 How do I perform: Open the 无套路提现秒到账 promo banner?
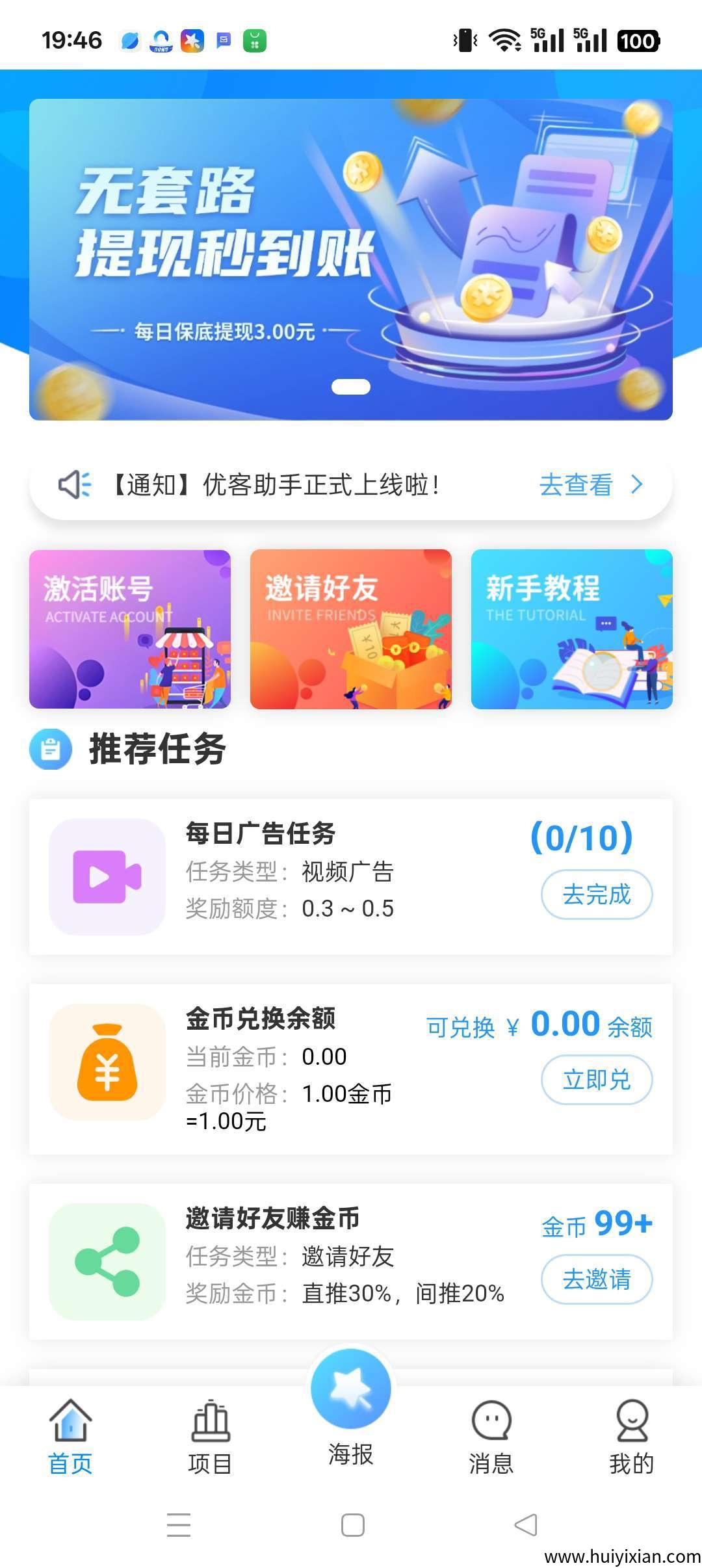click(351, 259)
